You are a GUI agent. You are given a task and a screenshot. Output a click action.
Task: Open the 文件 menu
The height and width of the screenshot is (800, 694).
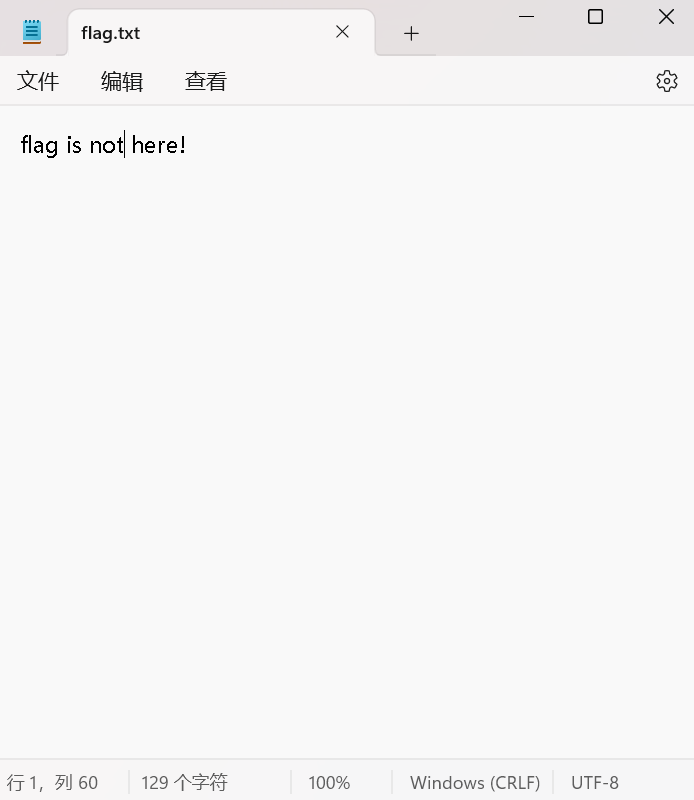(38, 81)
